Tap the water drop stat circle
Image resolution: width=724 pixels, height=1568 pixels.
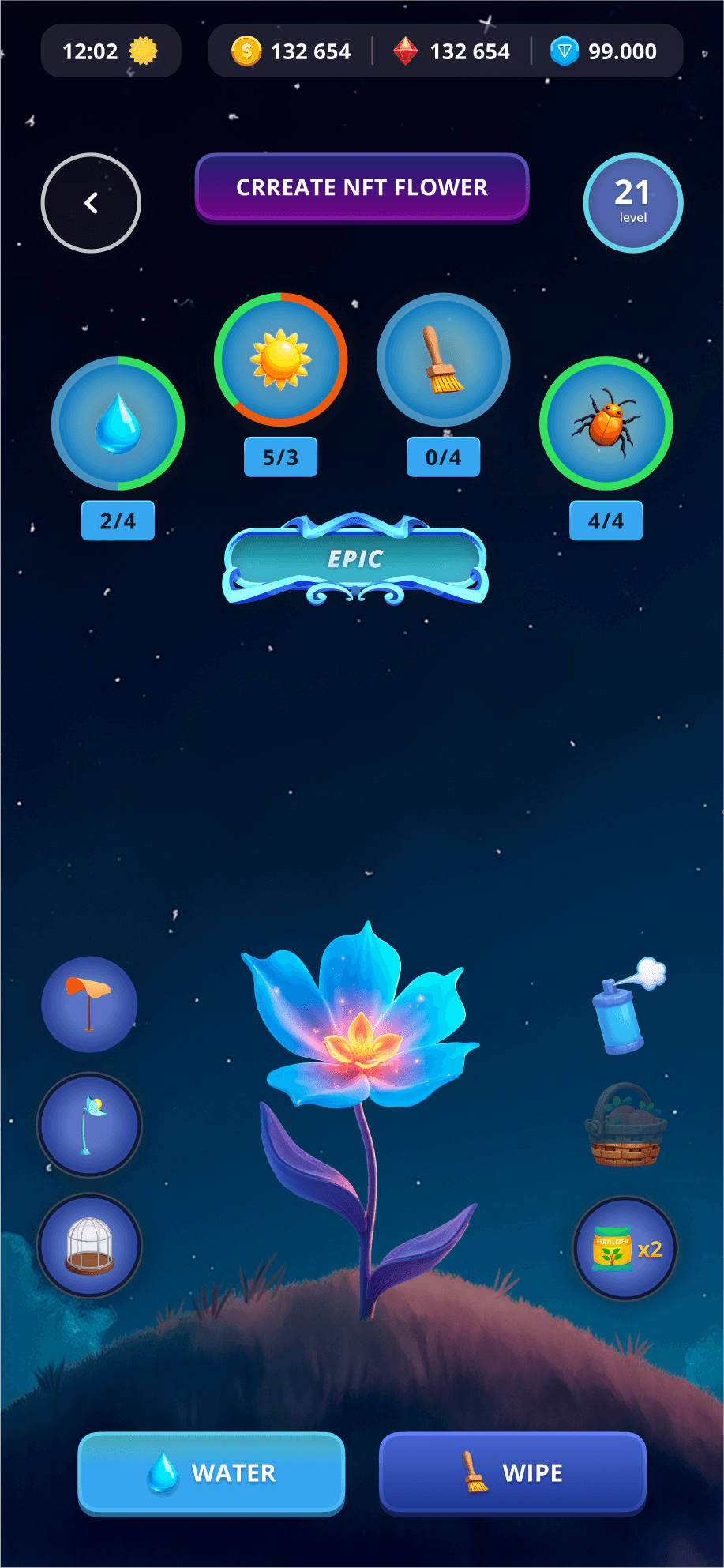(118, 423)
